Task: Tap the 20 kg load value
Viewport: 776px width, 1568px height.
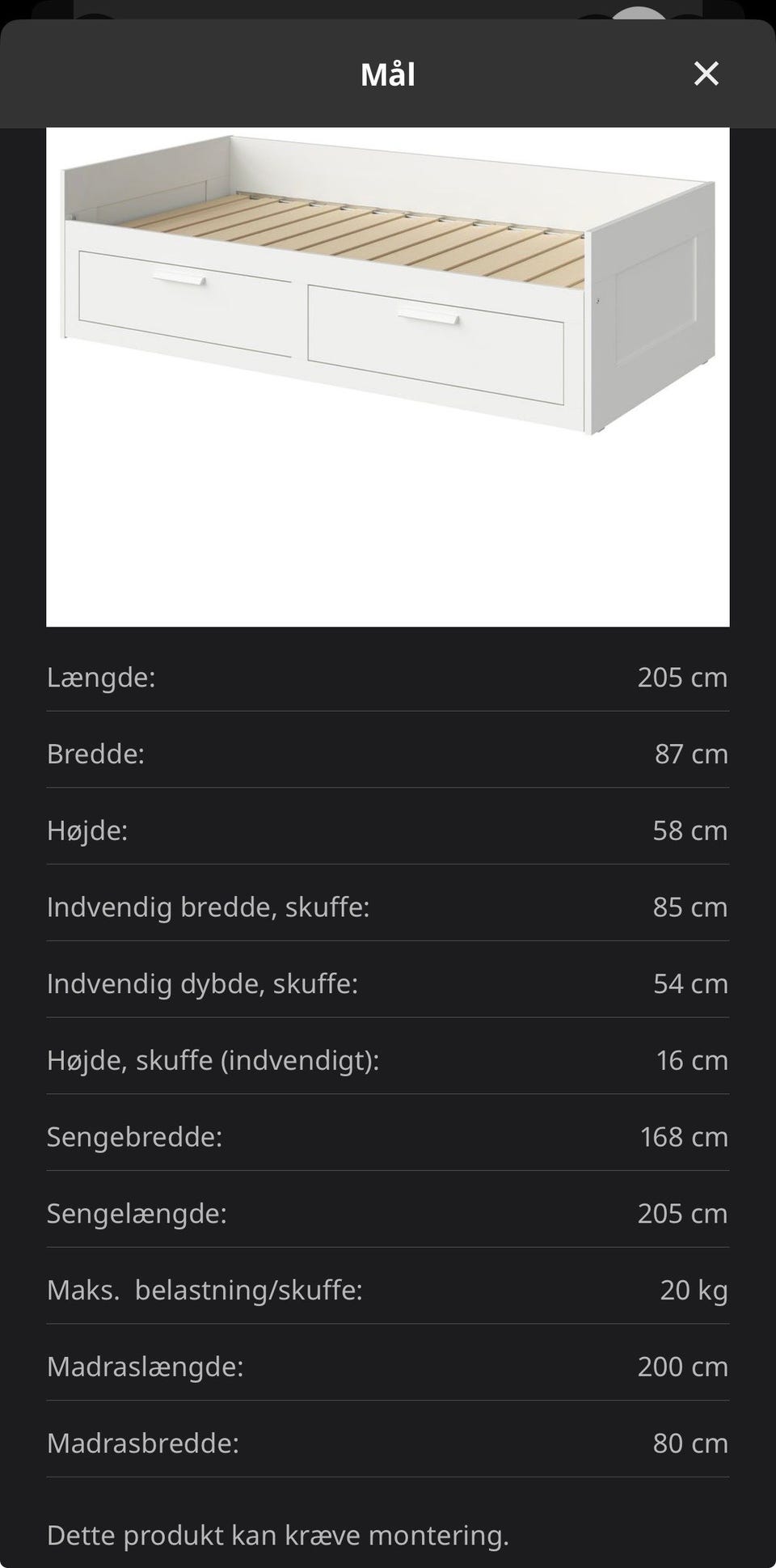Action: point(692,1290)
